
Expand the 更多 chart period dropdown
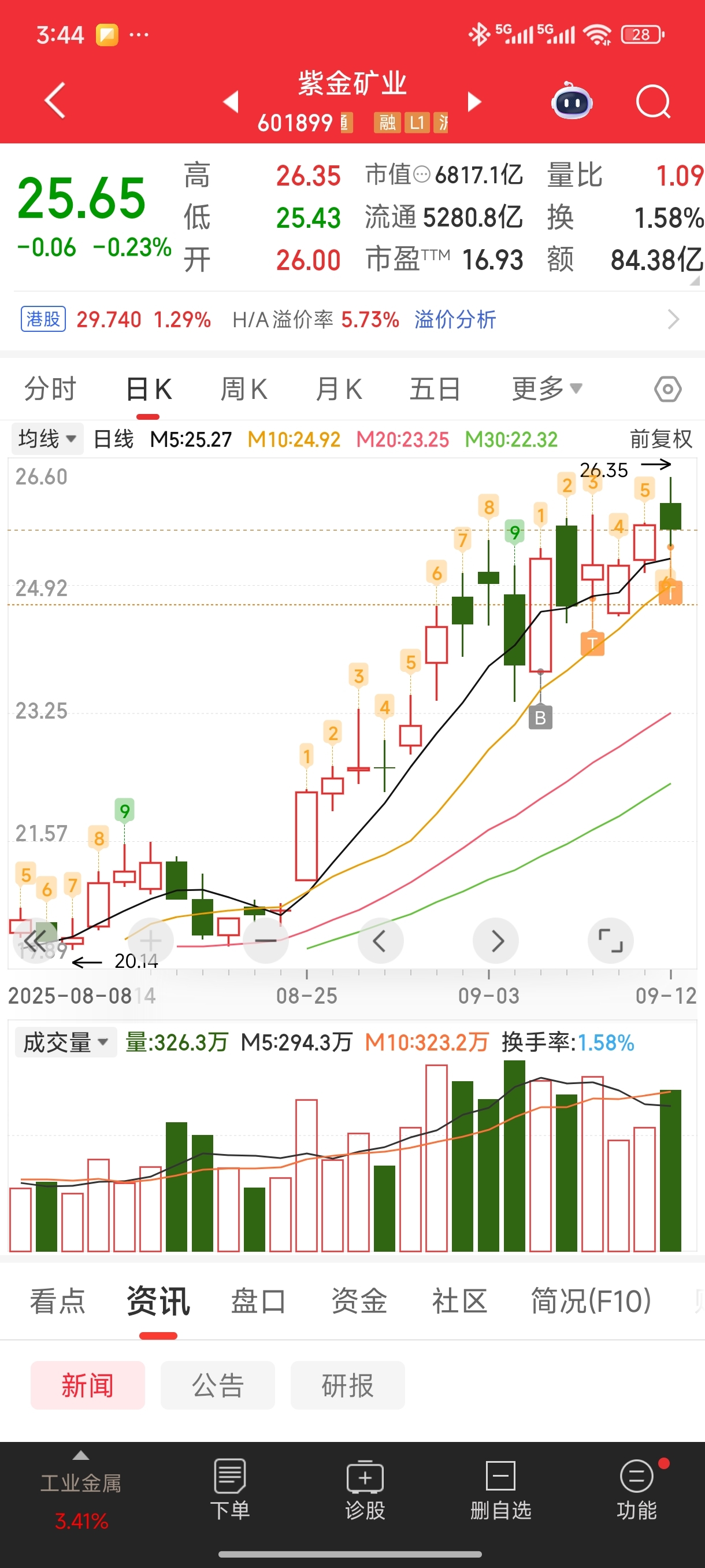point(547,389)
